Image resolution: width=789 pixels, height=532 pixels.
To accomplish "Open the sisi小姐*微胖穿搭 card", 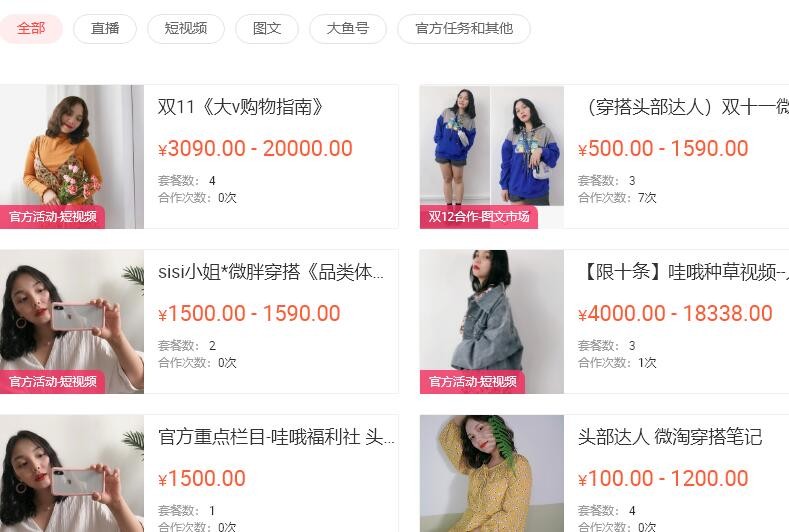I will pos(270,272).
